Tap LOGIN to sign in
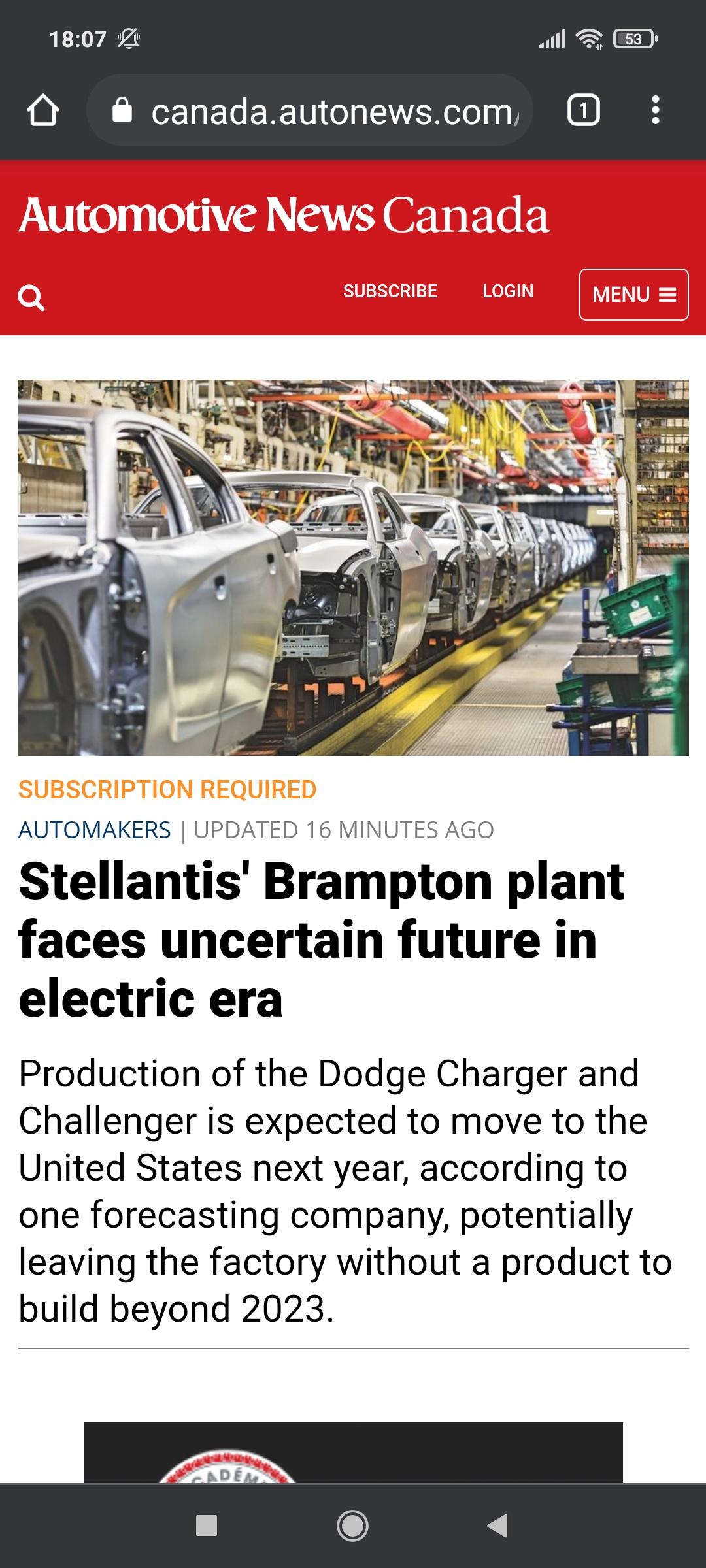 pyautogui.click(x=508, y=291)
